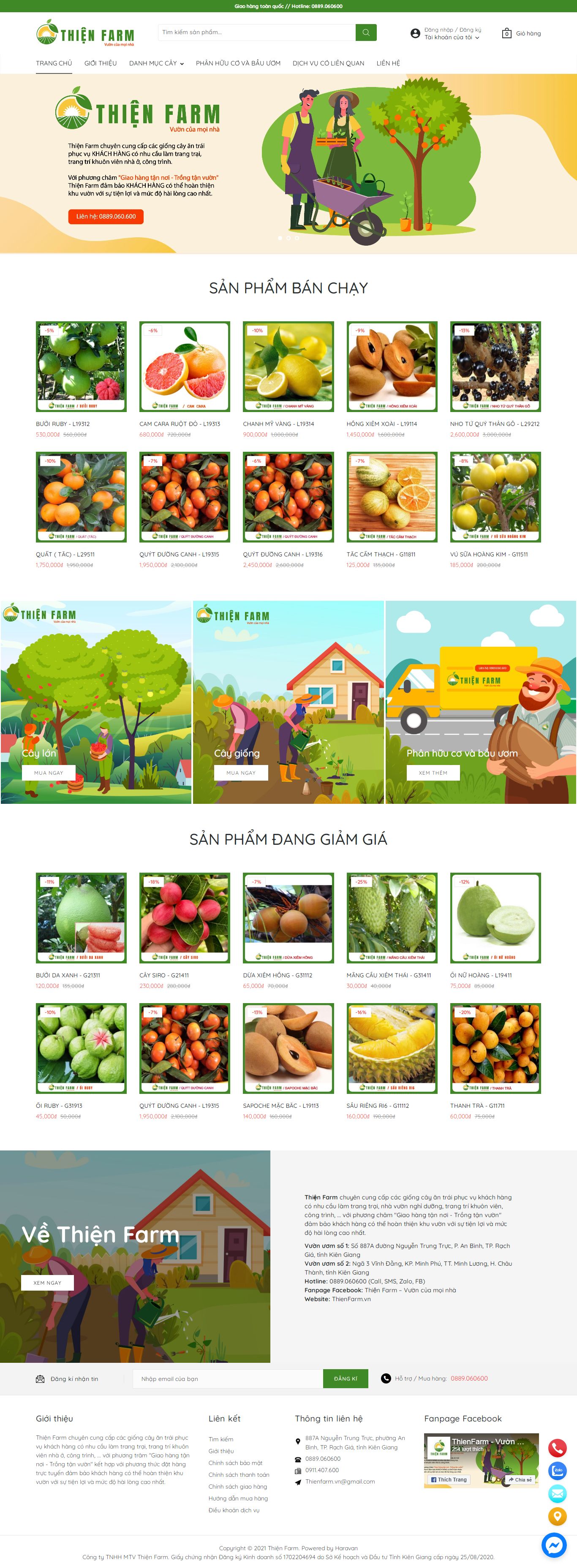Tap the green search icon button
The height and width of the screenshot is (1568, 577).
[x=365, y=32]
